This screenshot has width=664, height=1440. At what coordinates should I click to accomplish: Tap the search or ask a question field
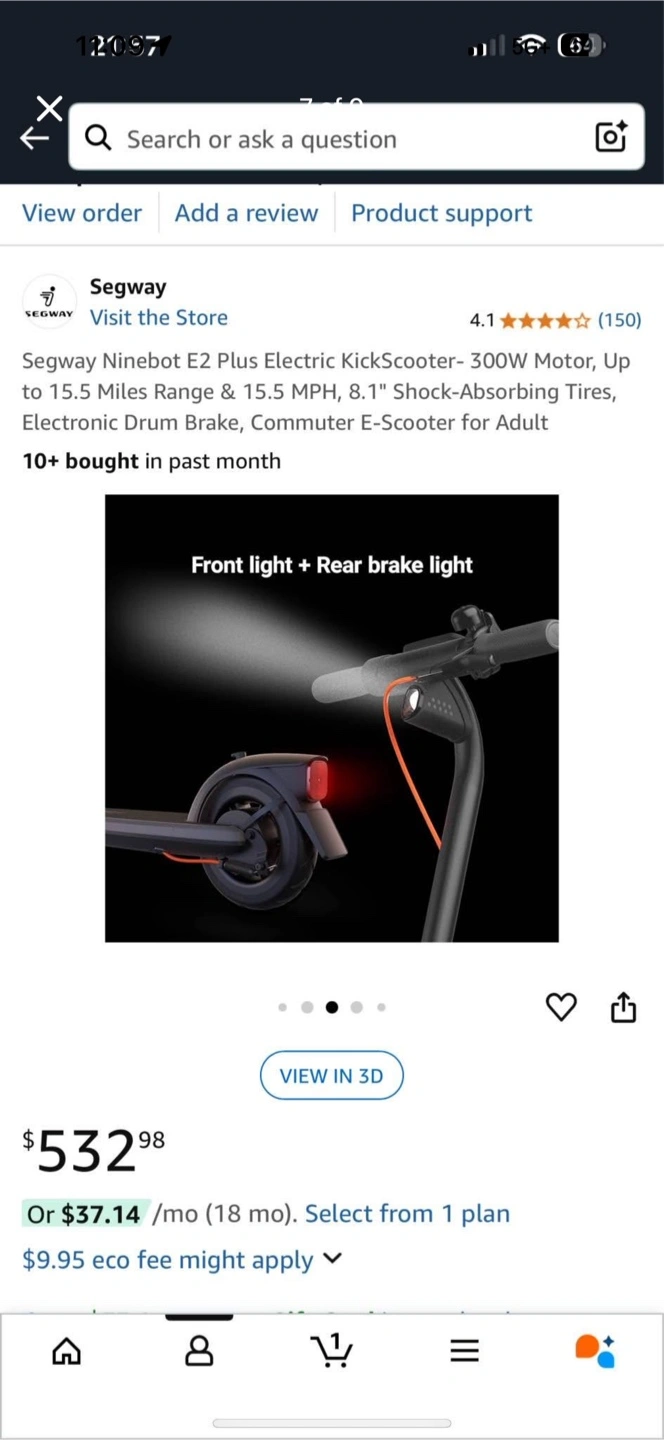(340, 138)
